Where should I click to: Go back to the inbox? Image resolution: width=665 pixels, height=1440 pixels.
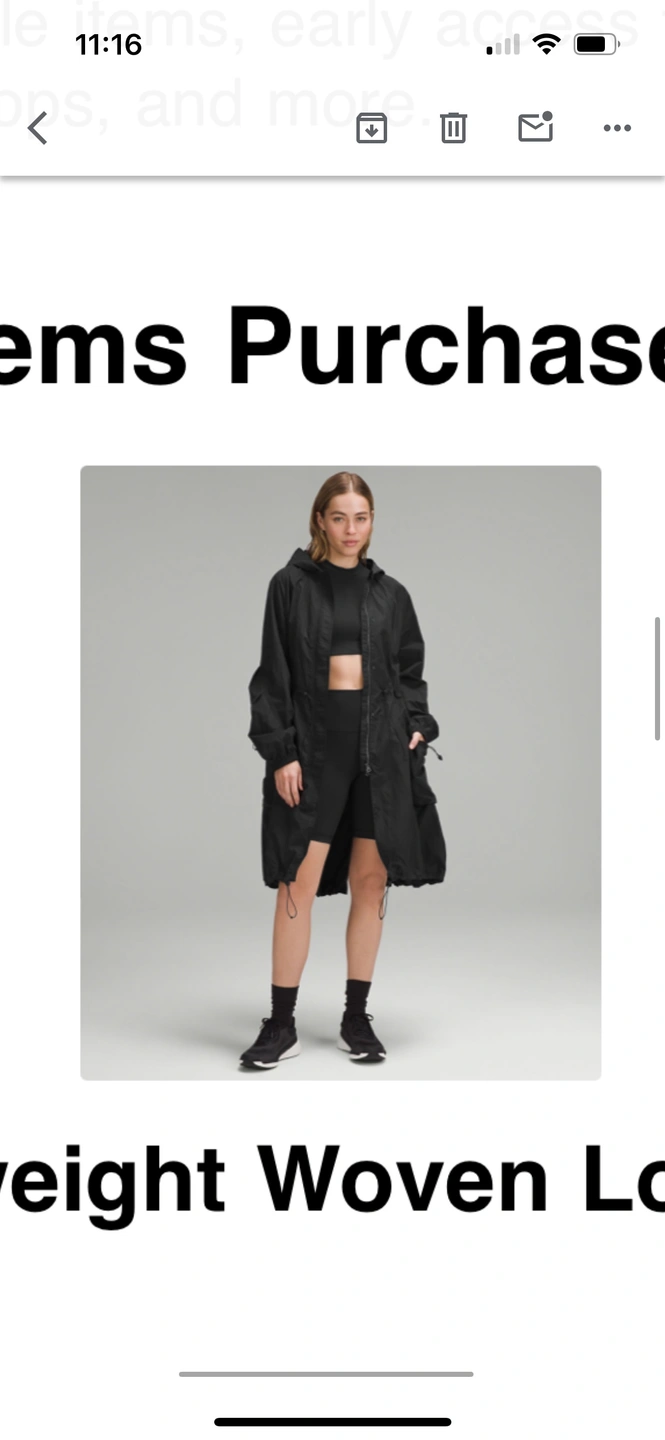38,128
